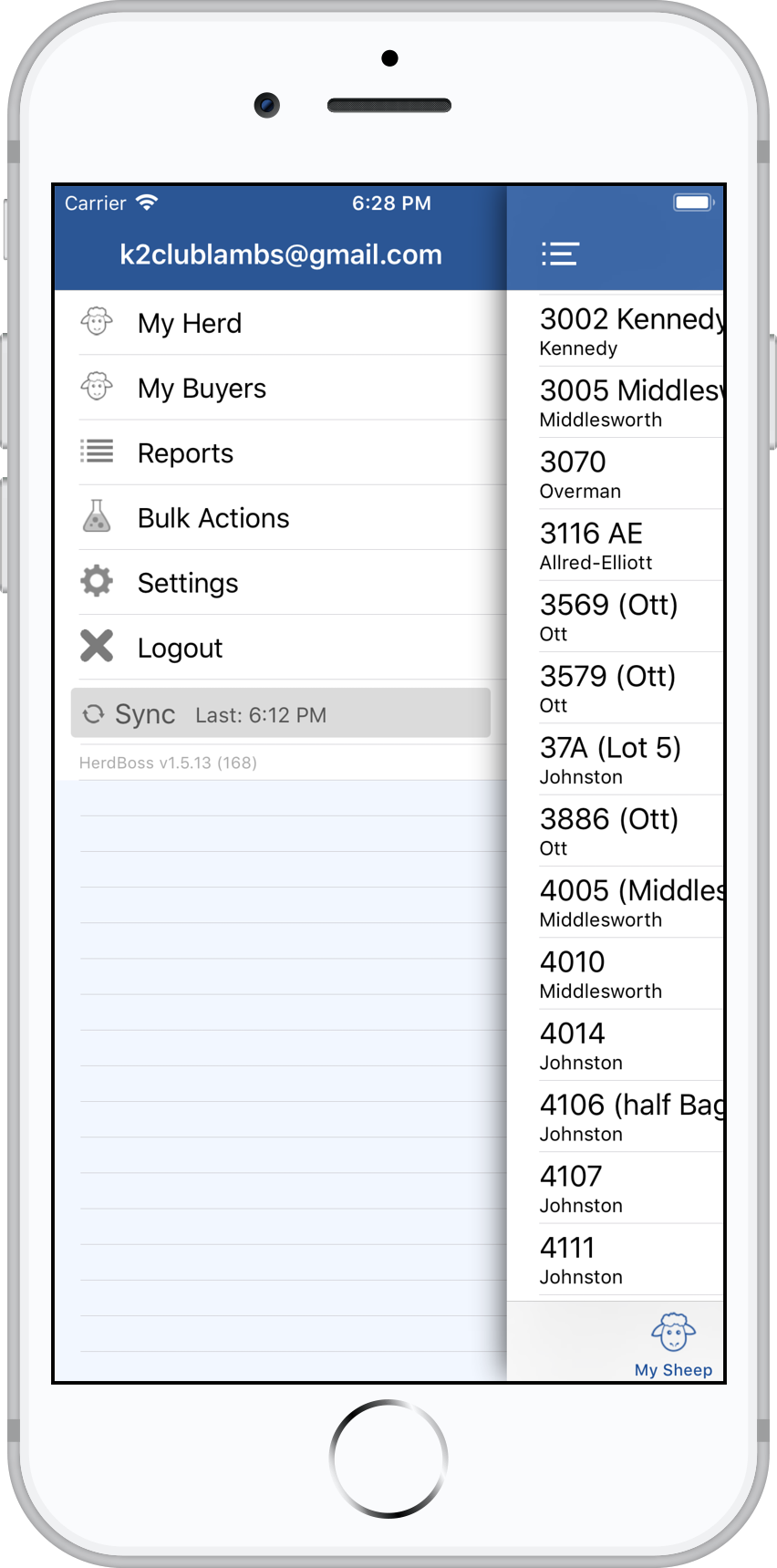The width and height of the screenshot is (777, 1568).
Task: Open sheep 3002 Kennedy
Action: (x=629, y=331)
